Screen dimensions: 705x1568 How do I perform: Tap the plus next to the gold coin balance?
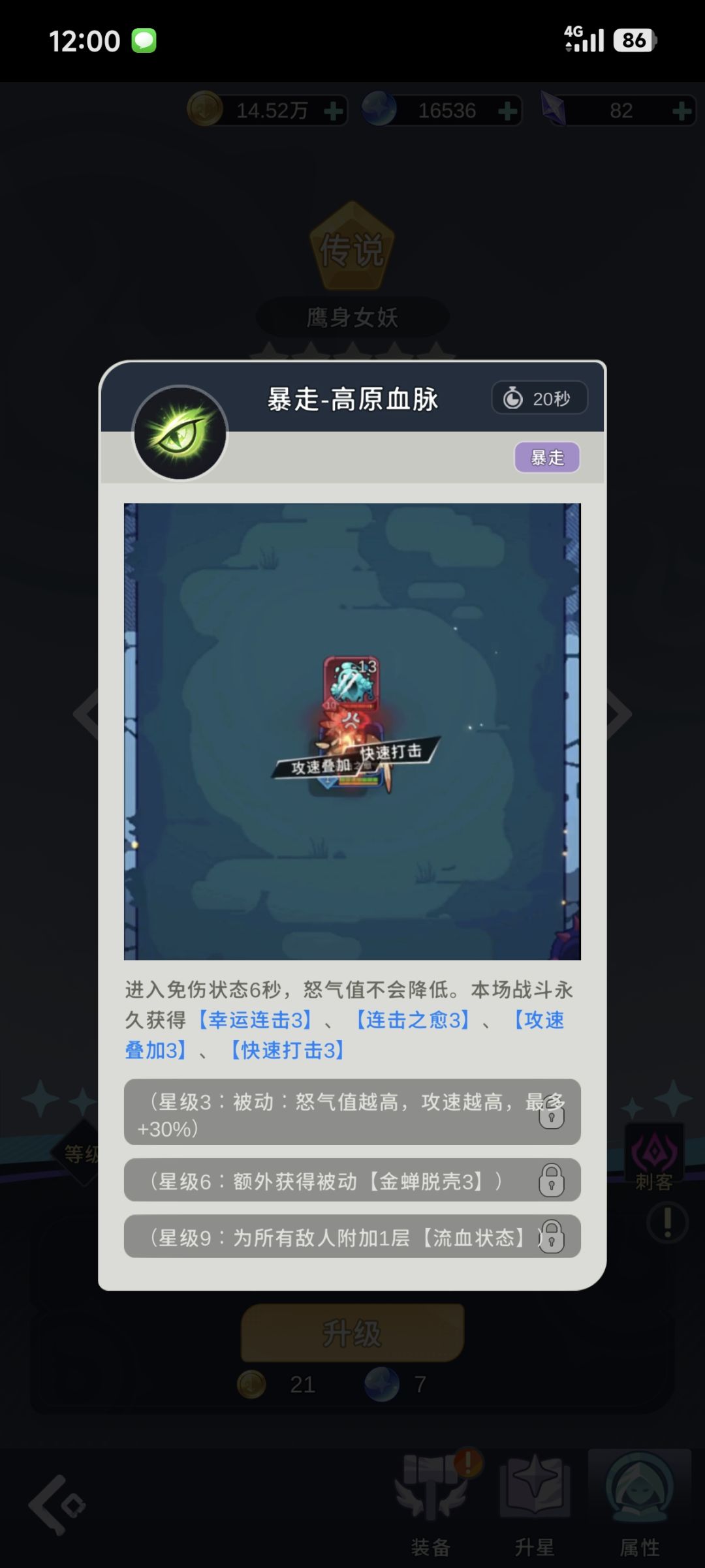point(333,110)
